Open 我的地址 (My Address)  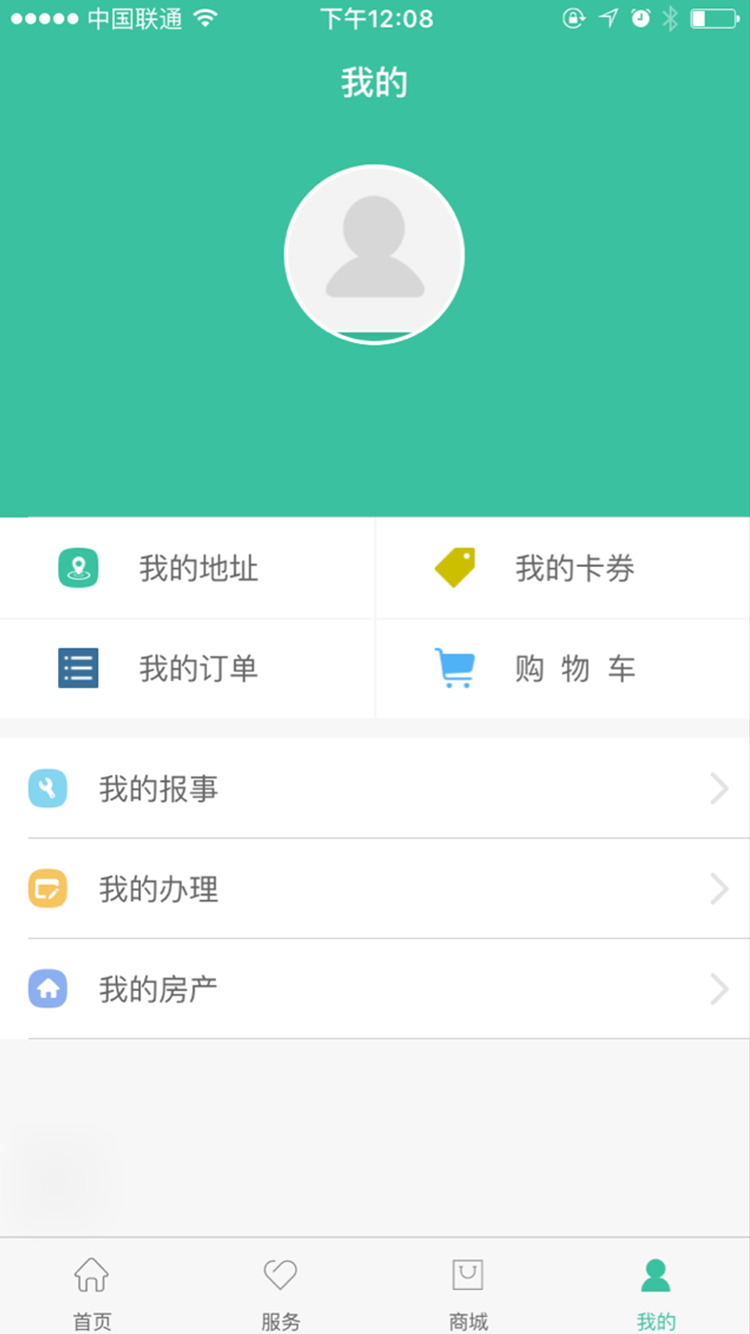point(187,568)
